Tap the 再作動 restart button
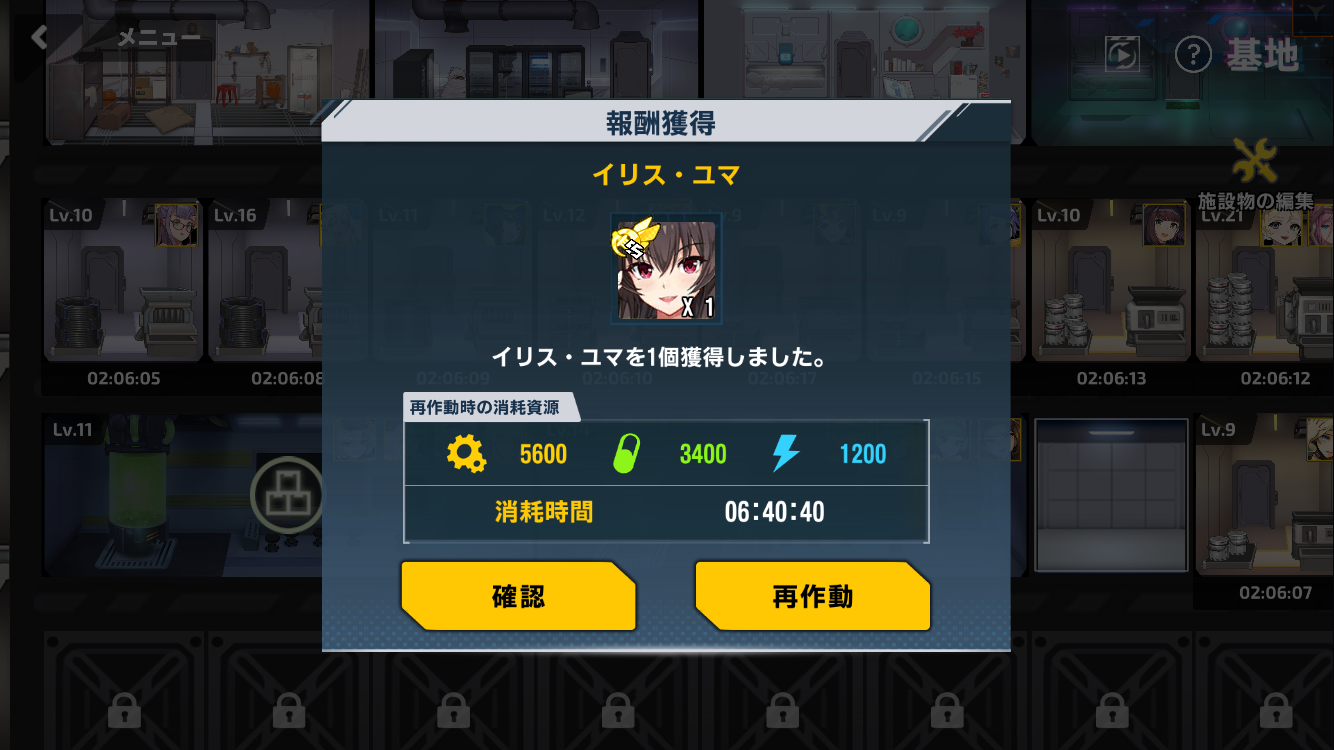The width and height of the screenshot is (1334, 750). click(812, 597)
